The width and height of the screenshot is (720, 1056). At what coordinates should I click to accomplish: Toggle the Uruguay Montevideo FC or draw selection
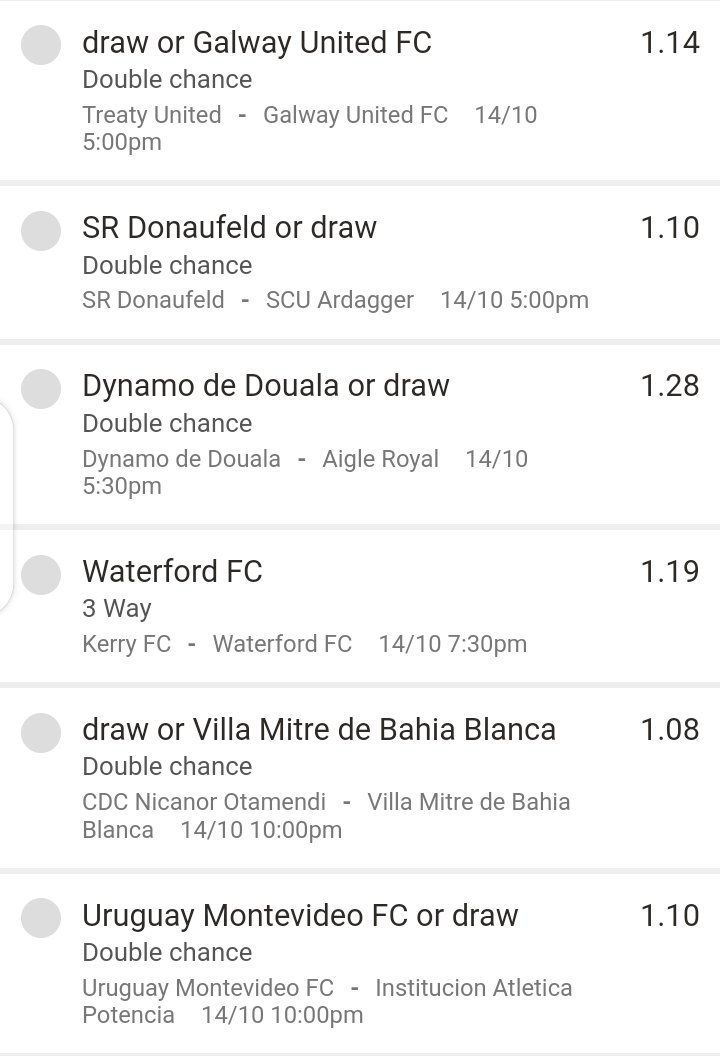tap(41, 918)
